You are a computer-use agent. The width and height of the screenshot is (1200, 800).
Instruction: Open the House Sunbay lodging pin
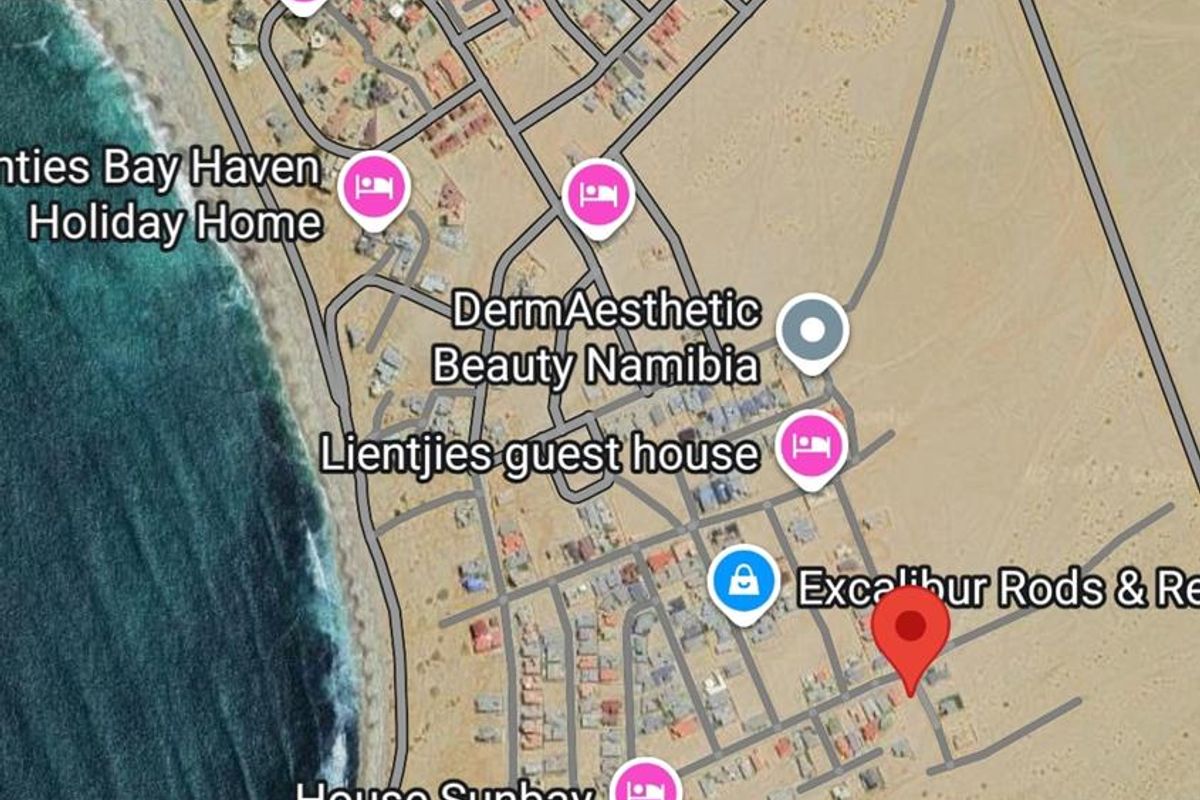pyautogui.click(x=645, y=786)
